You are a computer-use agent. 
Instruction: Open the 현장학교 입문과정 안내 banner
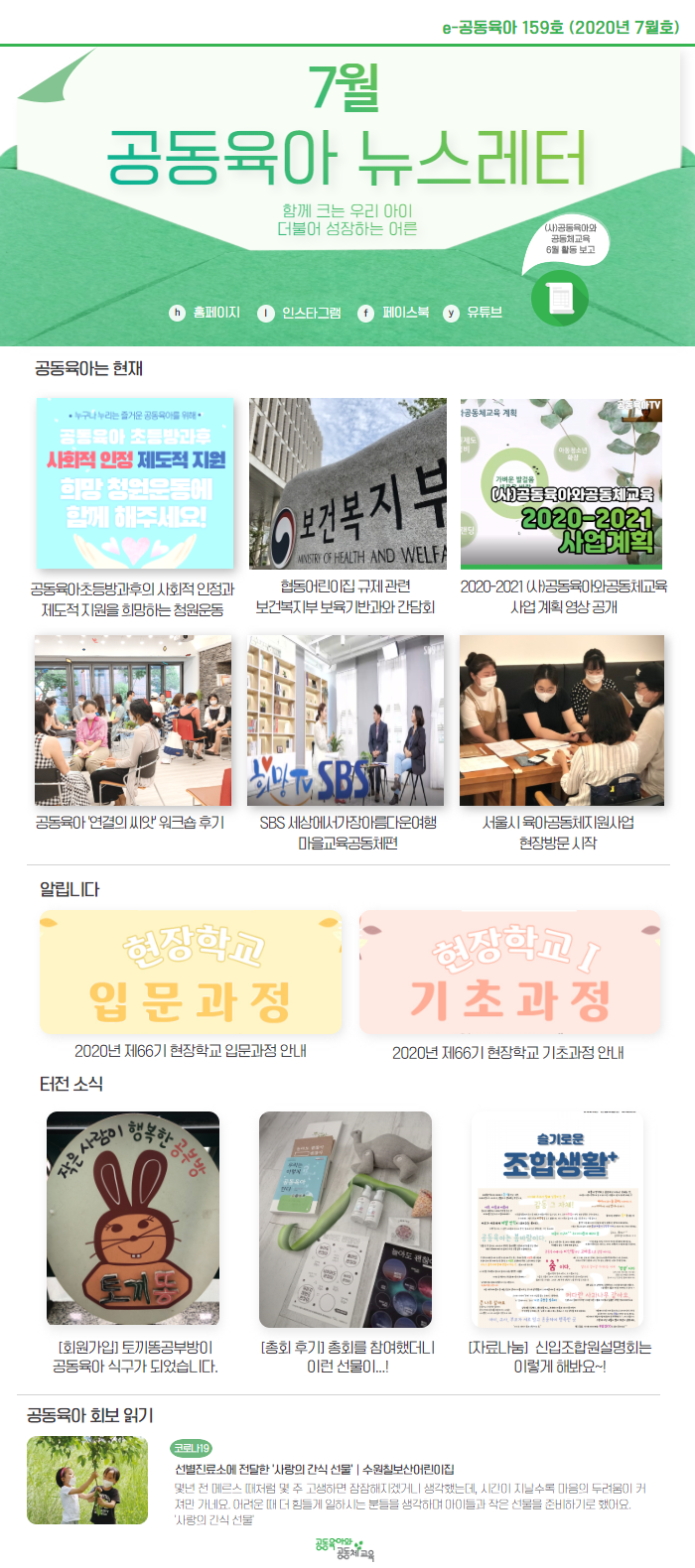click(x=191, y=974)
